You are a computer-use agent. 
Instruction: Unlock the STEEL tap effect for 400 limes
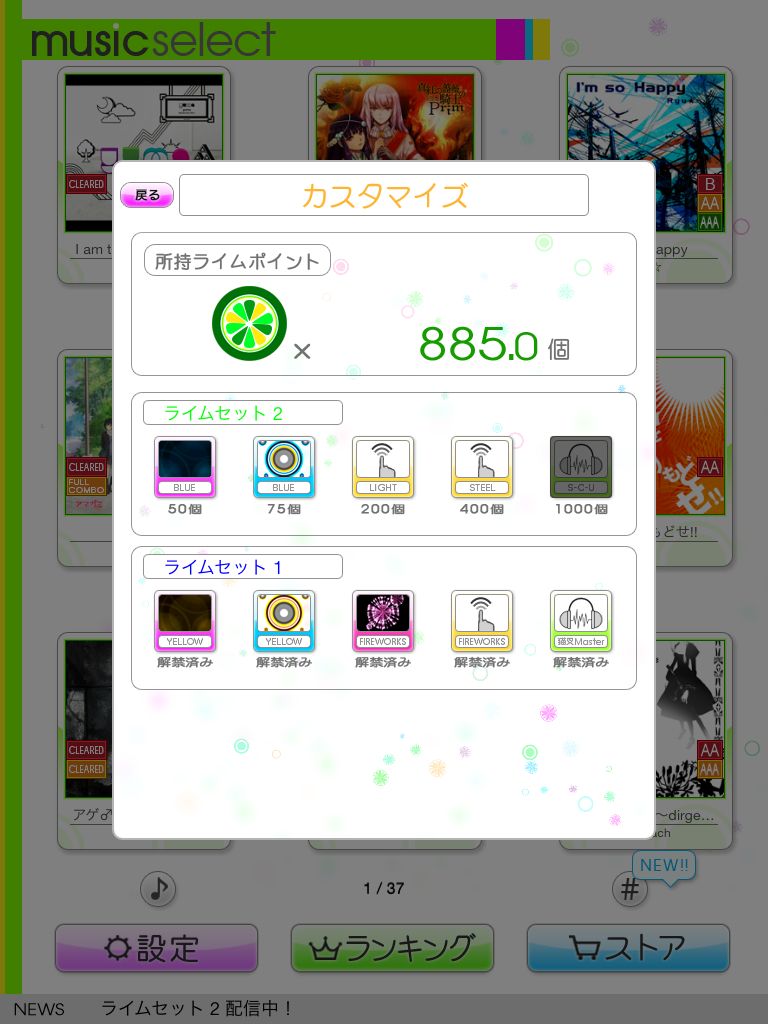pos(482,466)
